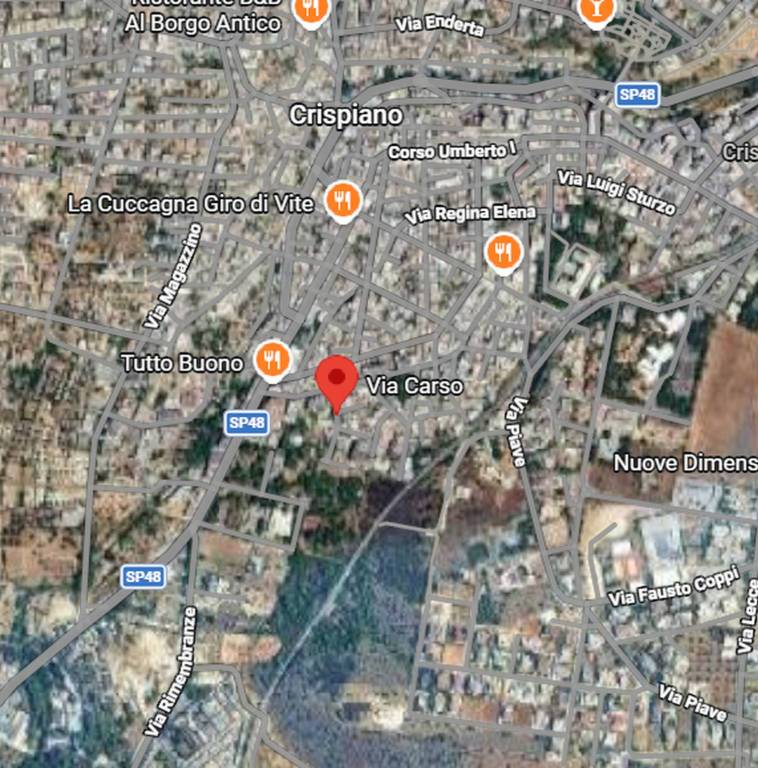Open the restaurant marker below Via Regina Elena
This screenshot has width=758, height=768.
pos(503,252)
